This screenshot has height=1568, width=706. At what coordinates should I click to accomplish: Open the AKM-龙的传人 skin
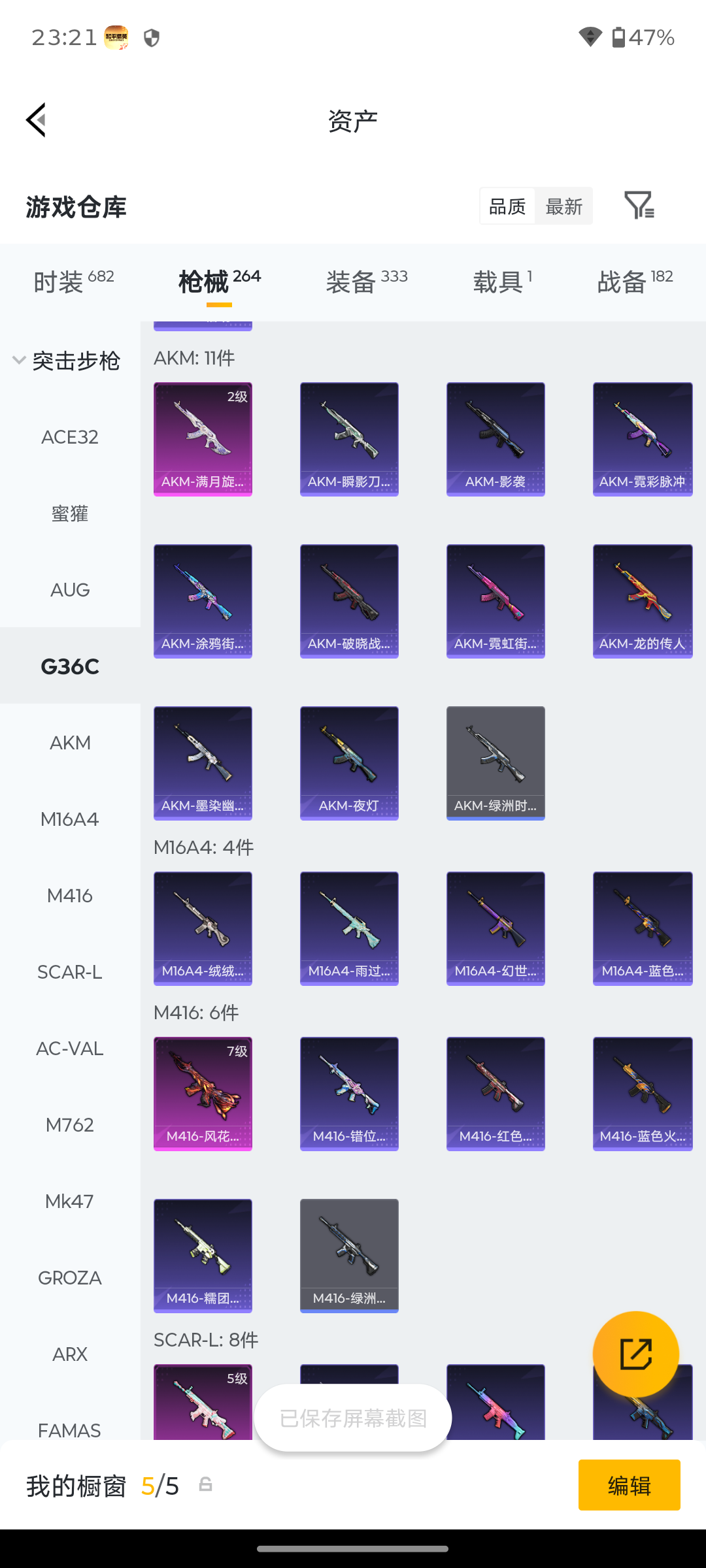[643, 601]
